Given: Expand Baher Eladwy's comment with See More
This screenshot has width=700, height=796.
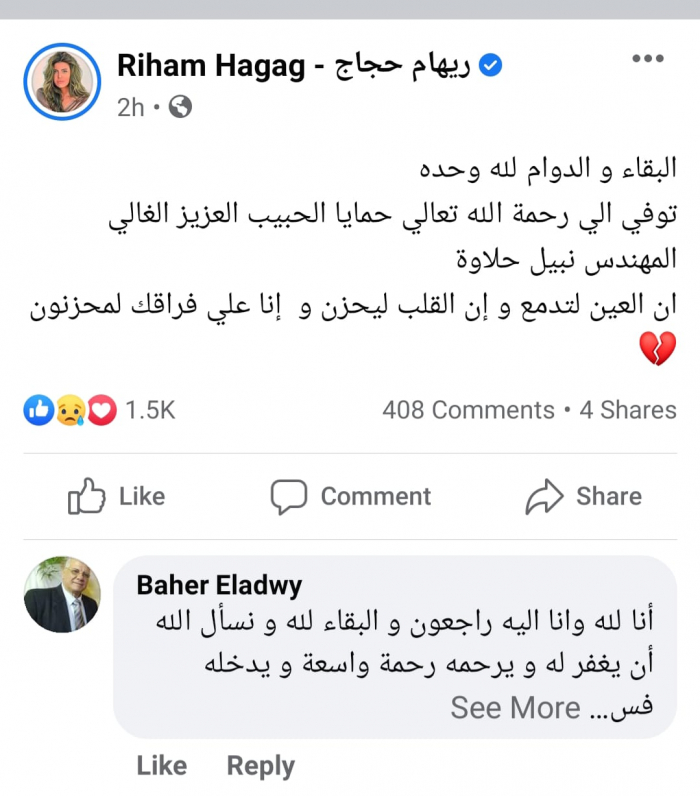Looking at the screenshot, I should coord(515,708).
